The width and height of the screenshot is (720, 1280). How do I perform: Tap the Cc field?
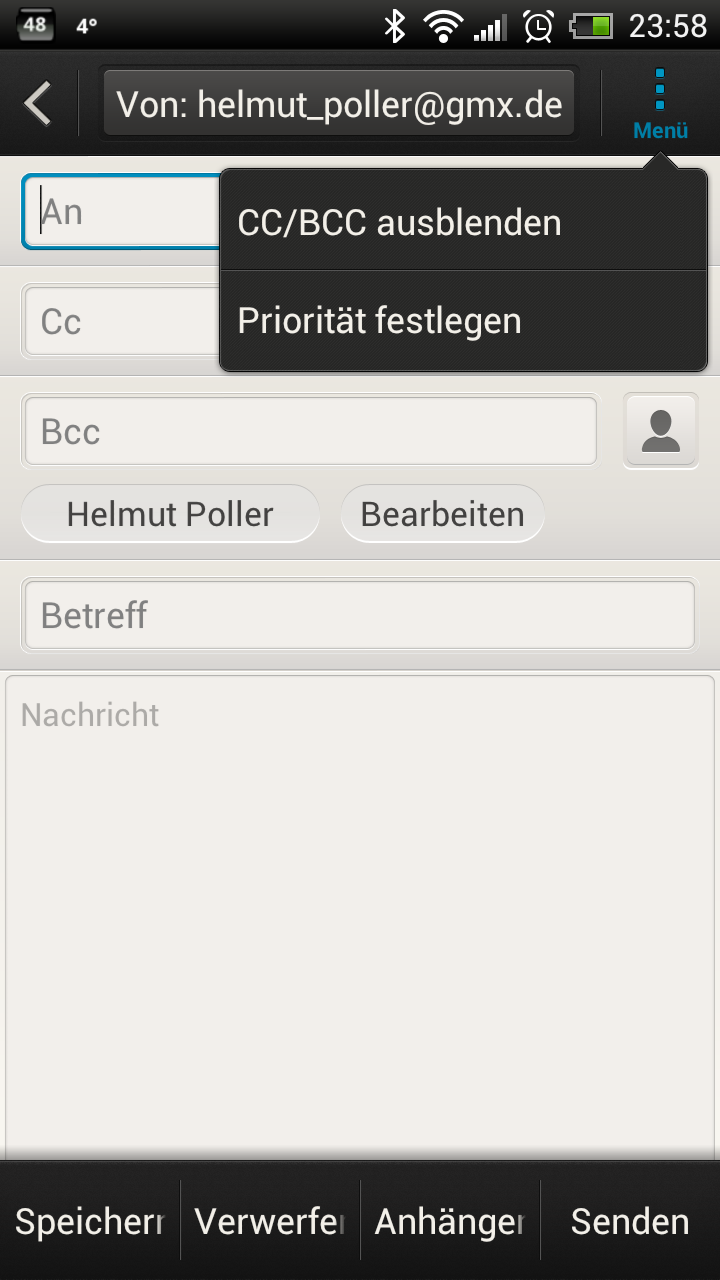122,322
